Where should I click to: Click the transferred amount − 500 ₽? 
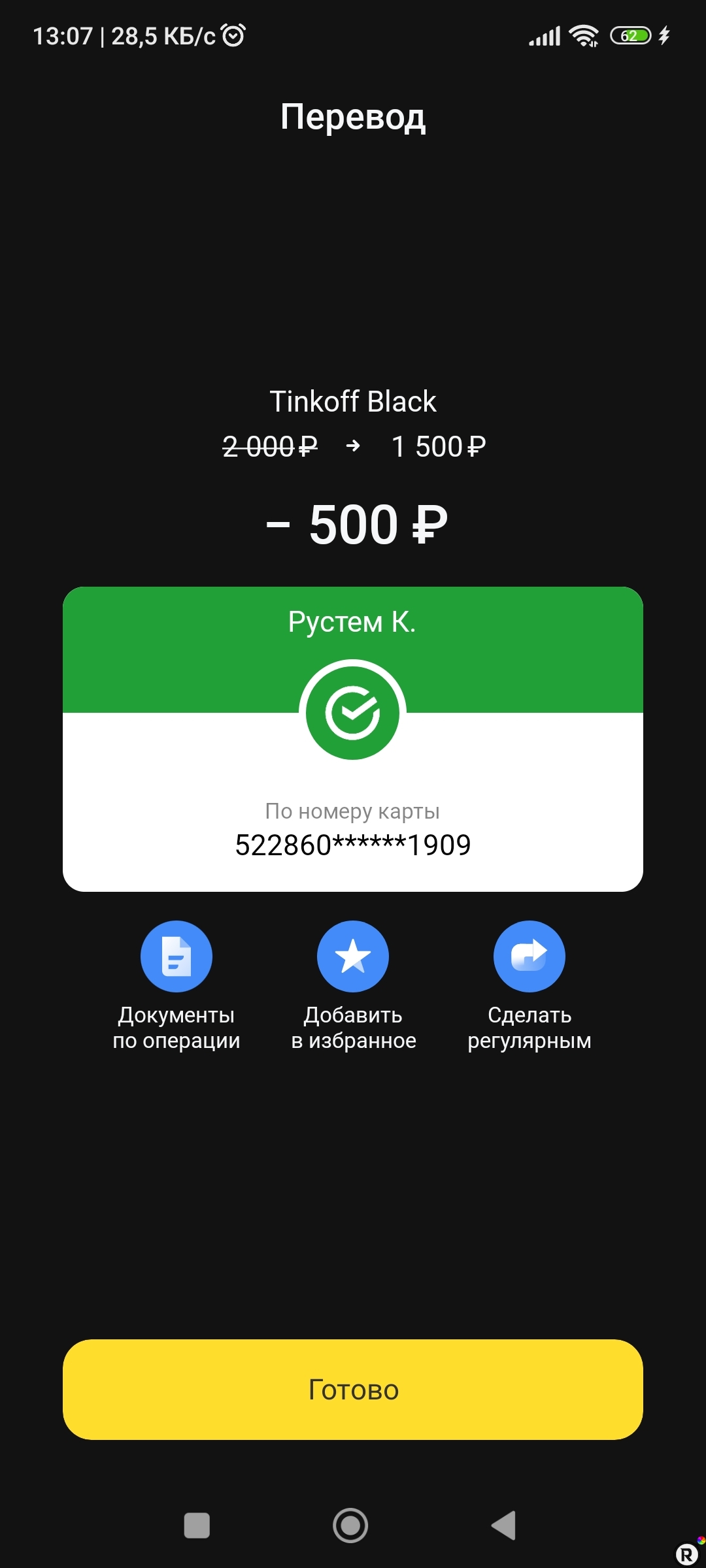[x=353, y=523]
